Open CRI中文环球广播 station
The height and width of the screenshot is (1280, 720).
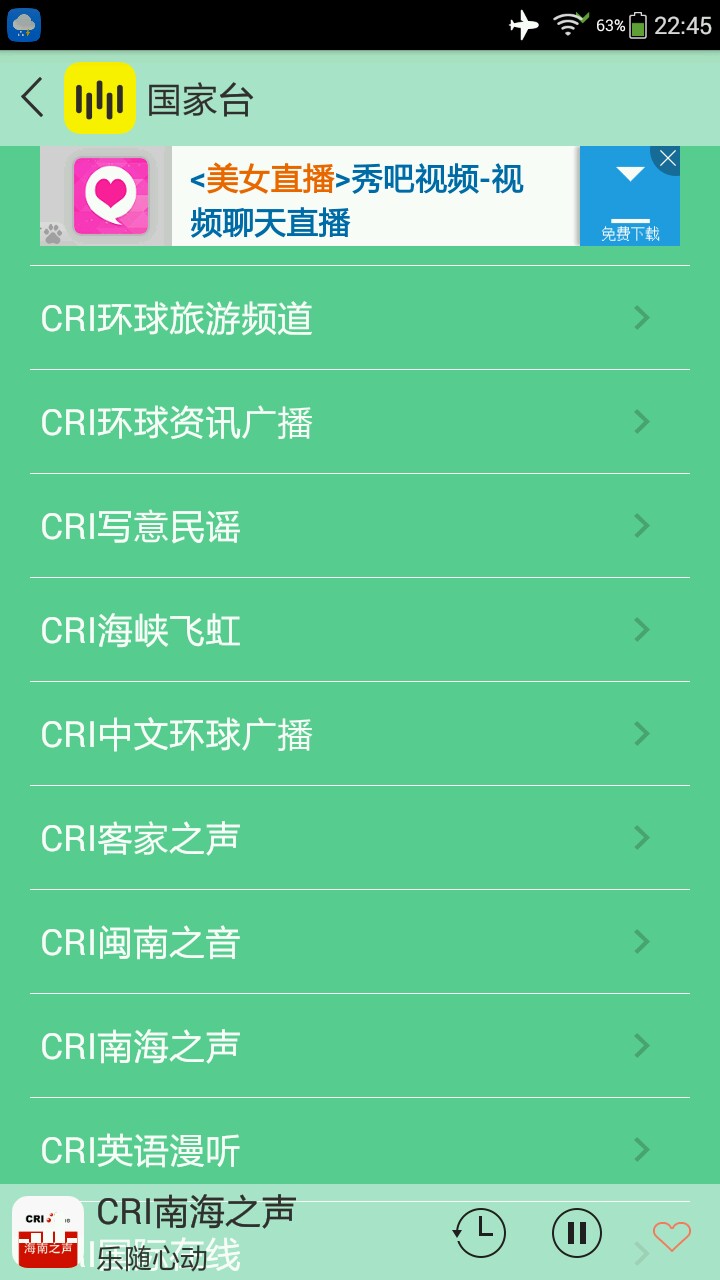tap(360, 734)
